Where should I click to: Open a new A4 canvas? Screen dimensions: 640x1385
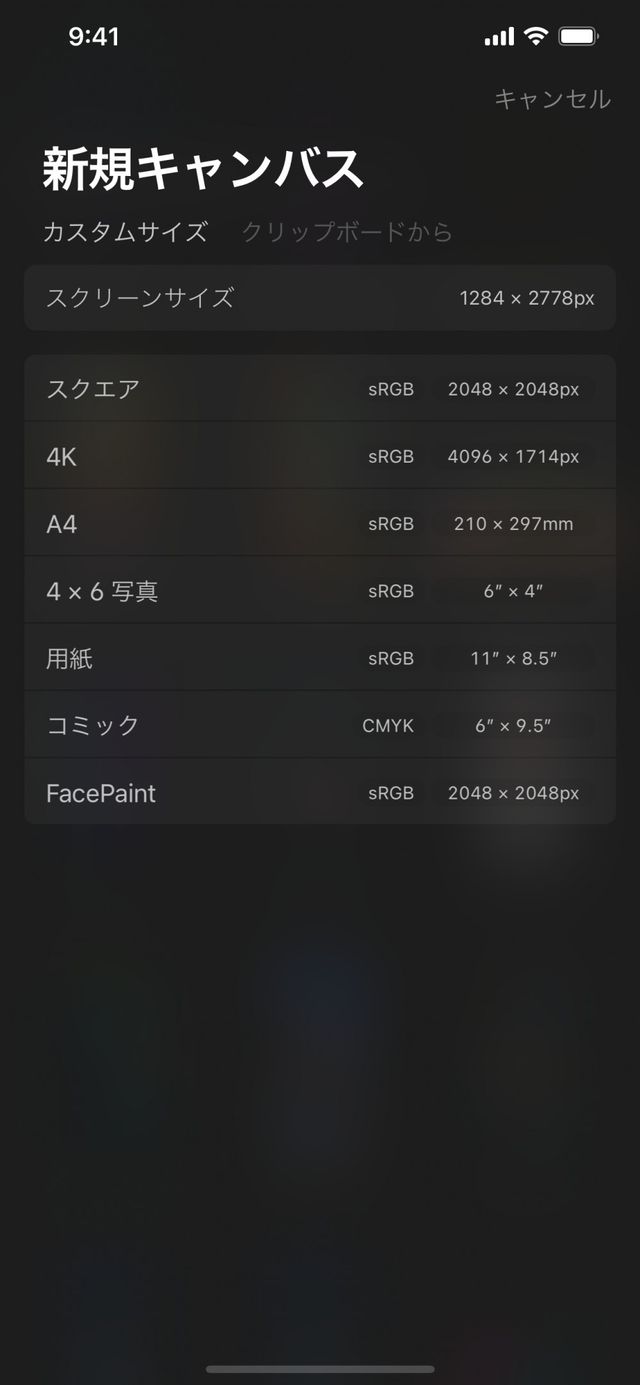click(x=320, y=523)
